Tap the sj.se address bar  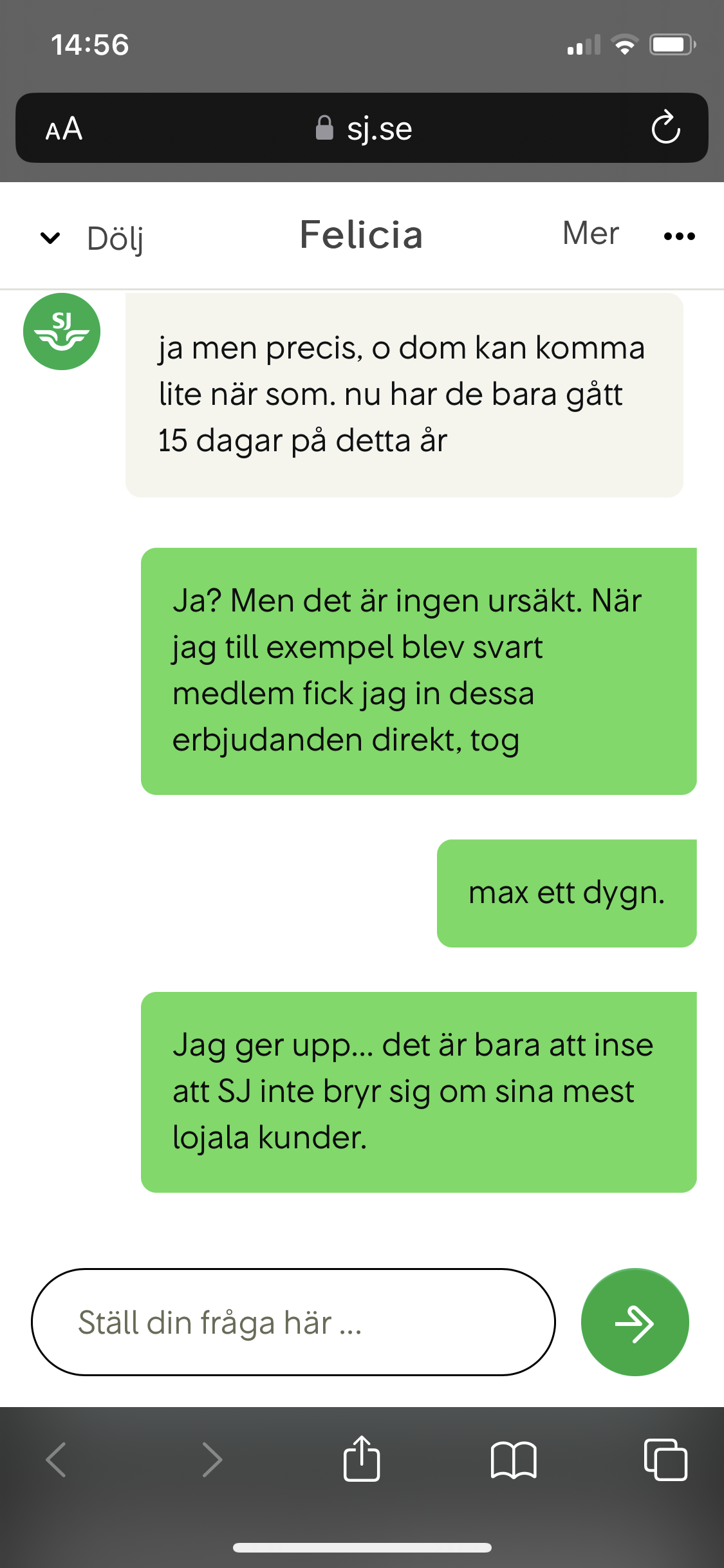364,129
